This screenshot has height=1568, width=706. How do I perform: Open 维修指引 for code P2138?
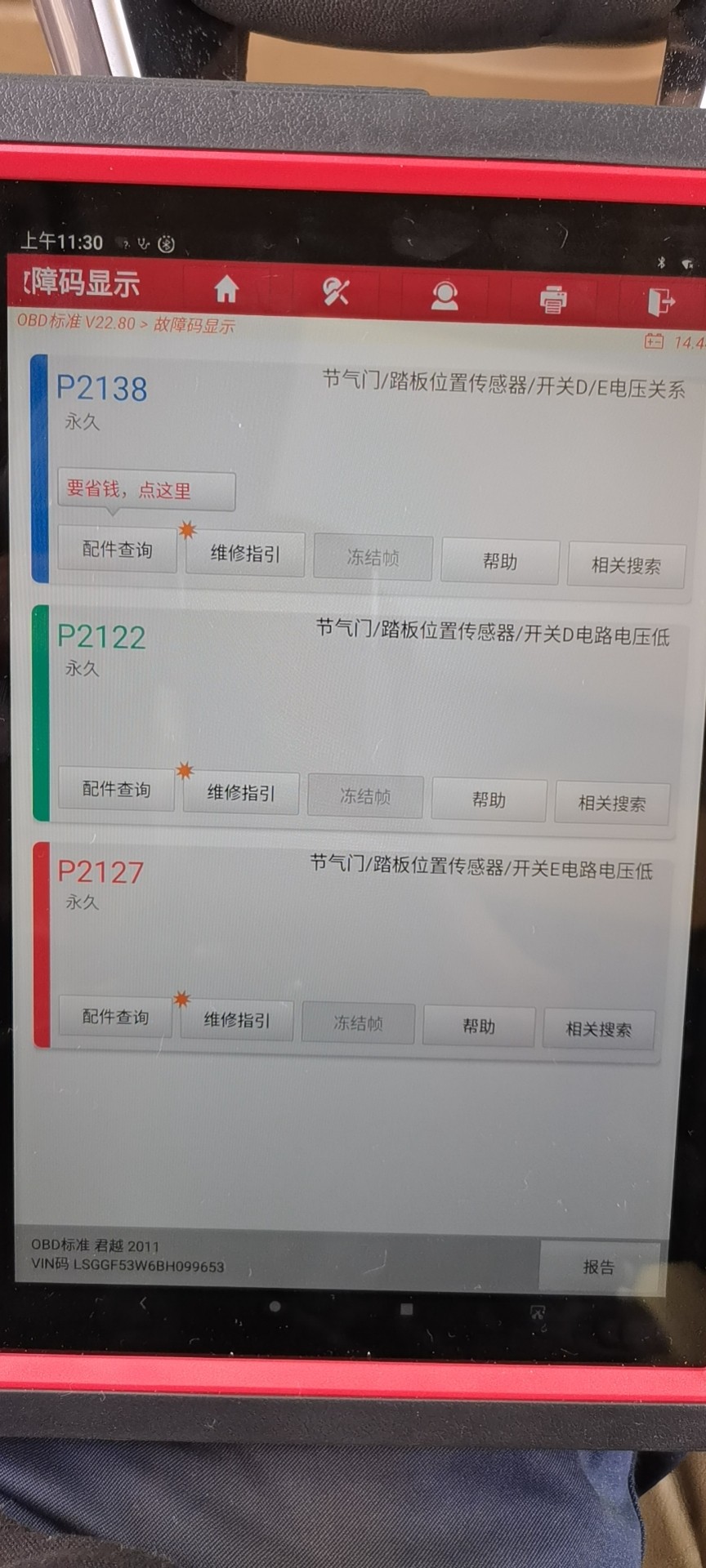tap(245, 554)
